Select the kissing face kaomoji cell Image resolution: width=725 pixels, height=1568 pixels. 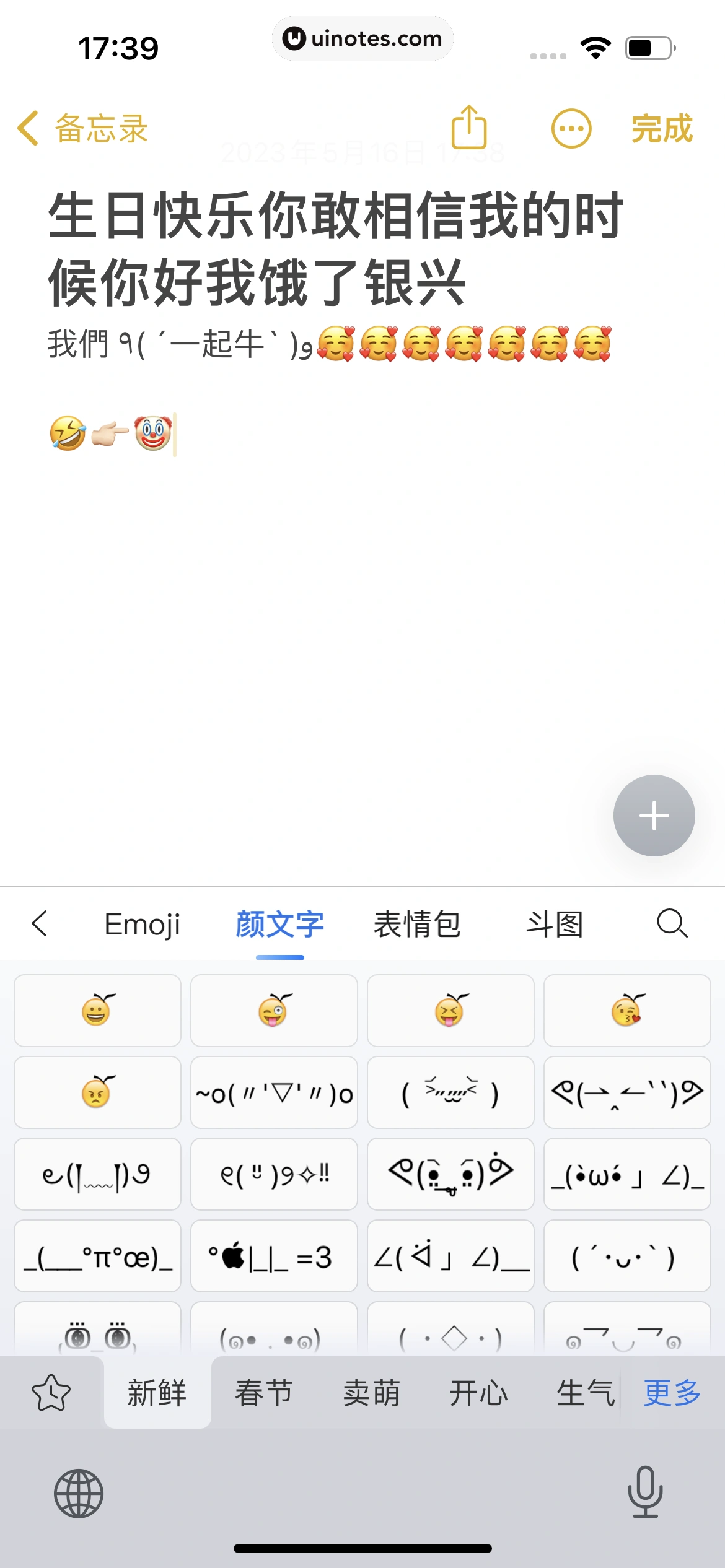coord(626,1010)
